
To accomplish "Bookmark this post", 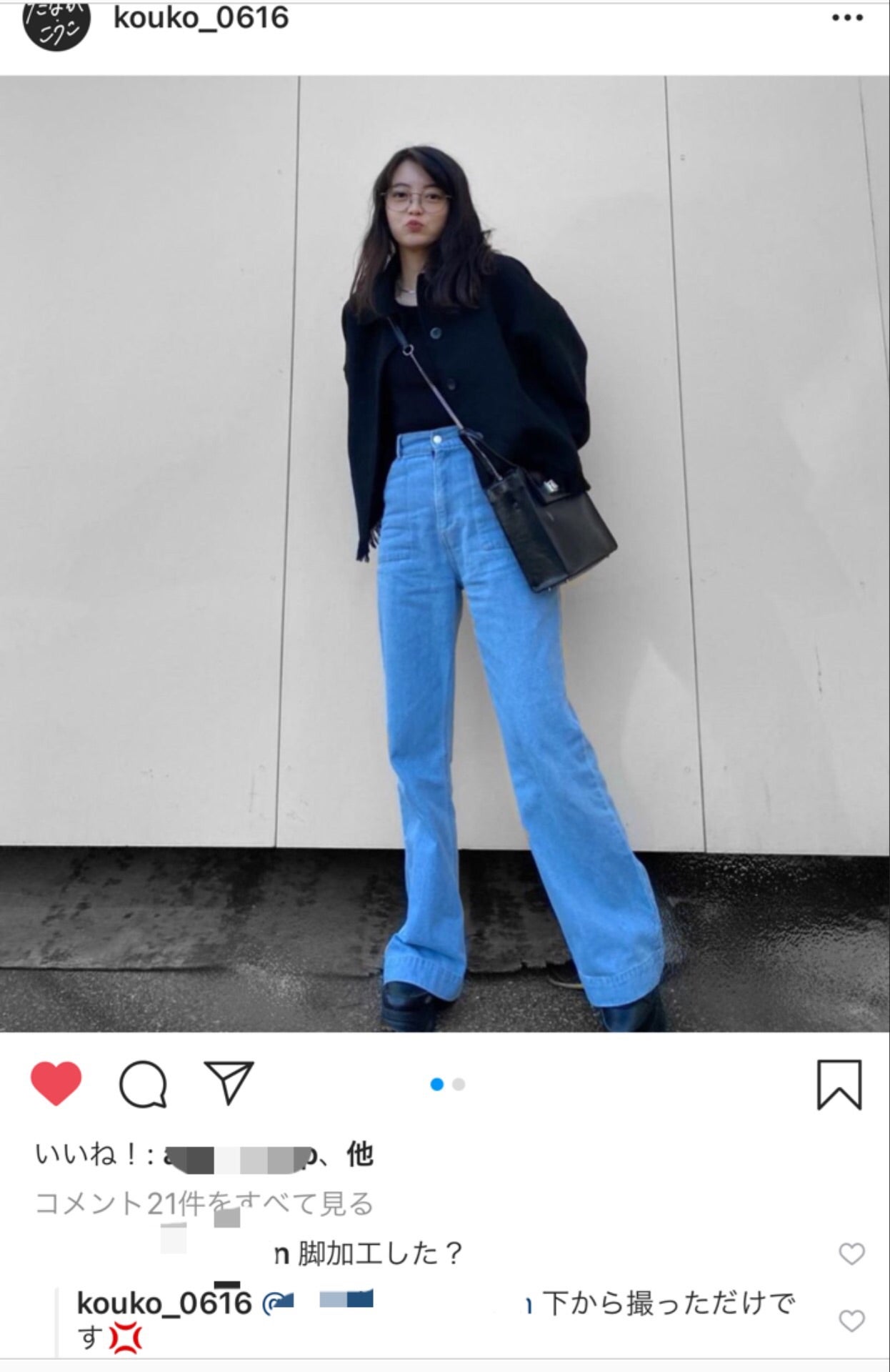I will click(839, 1084).
